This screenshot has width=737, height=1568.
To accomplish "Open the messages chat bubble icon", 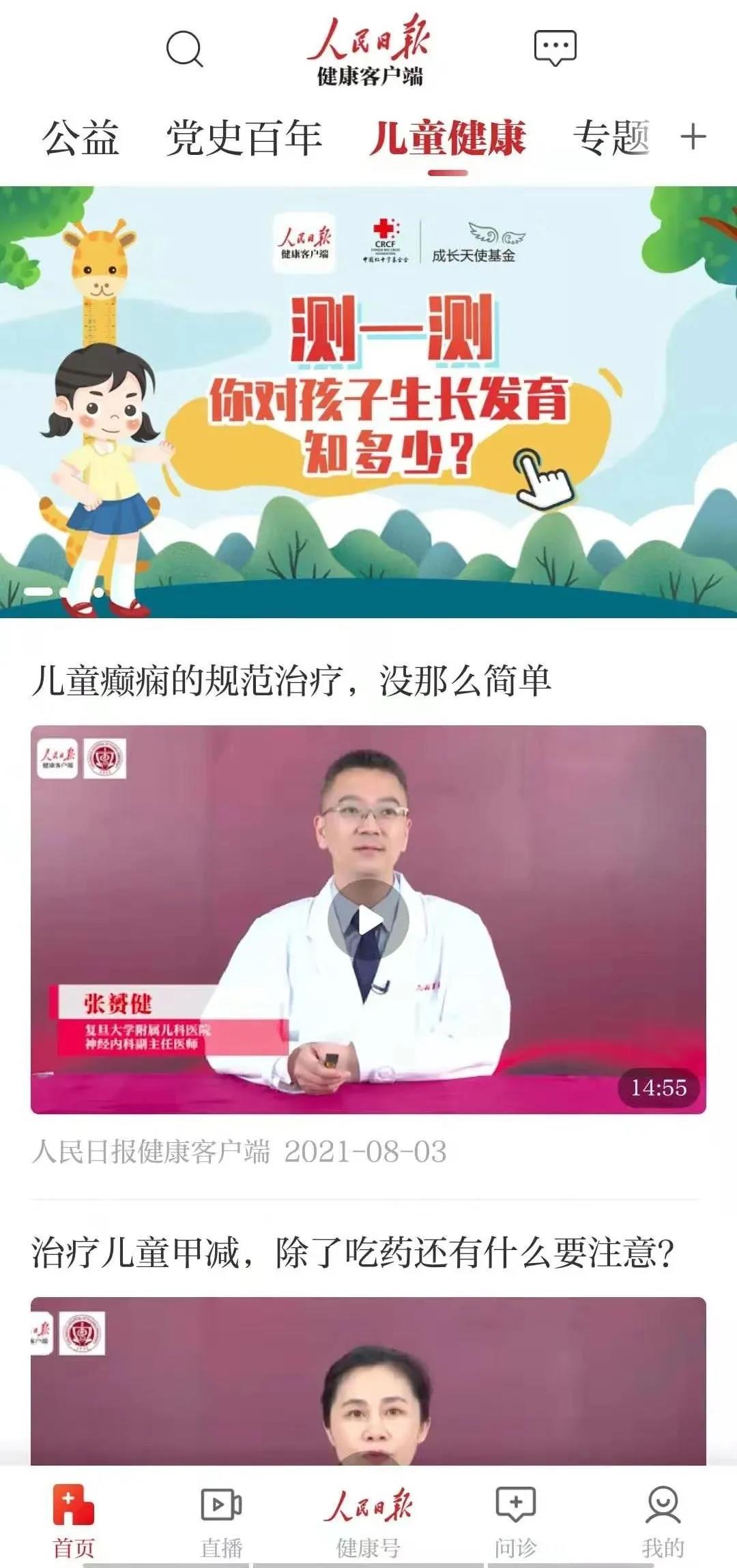I will click(x=555, y=48).
